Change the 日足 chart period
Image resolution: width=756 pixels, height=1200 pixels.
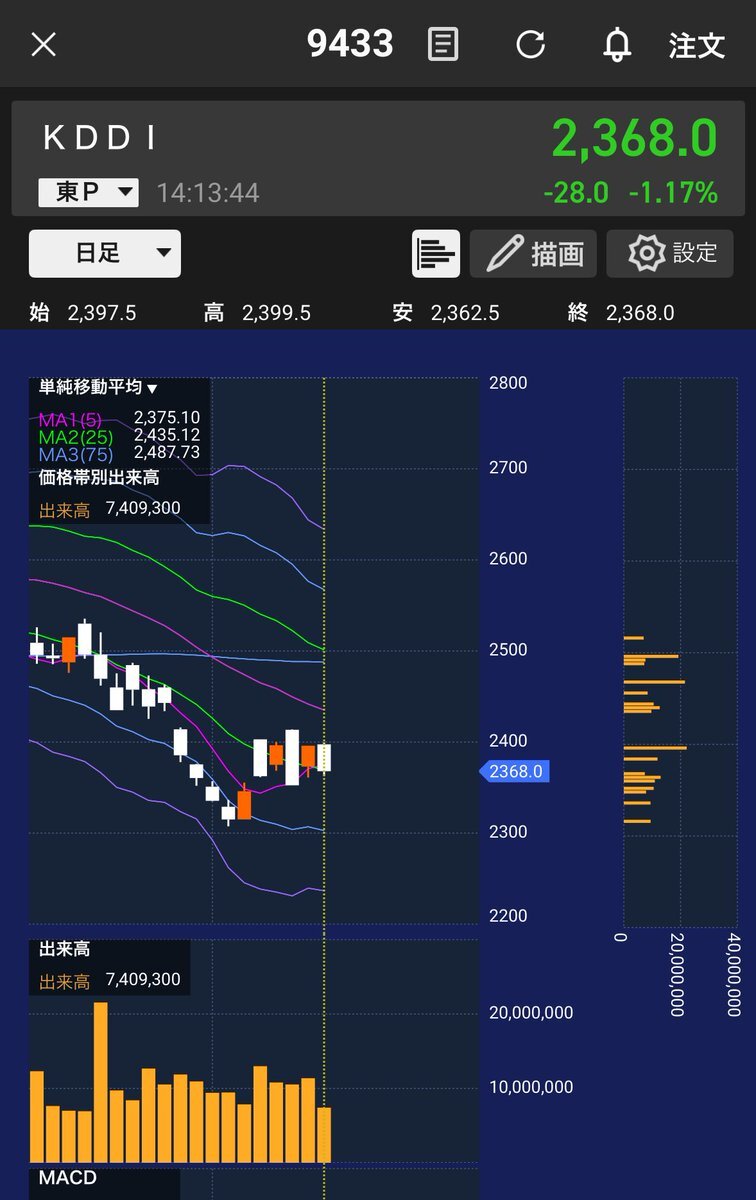pos(105,253)
